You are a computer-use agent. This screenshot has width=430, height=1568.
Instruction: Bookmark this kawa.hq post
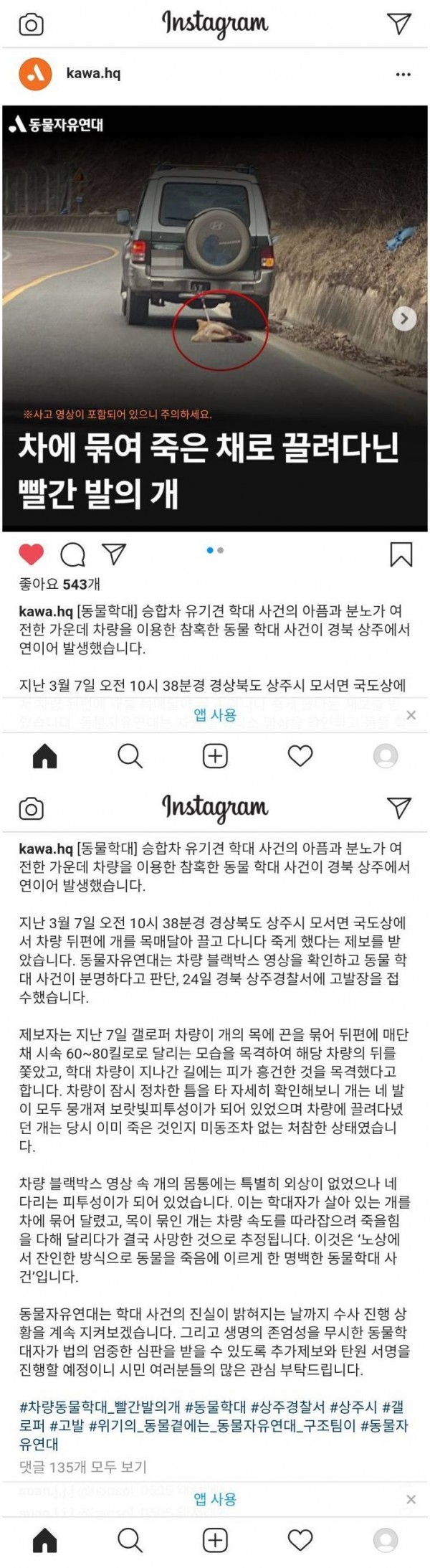pos(401,554)
